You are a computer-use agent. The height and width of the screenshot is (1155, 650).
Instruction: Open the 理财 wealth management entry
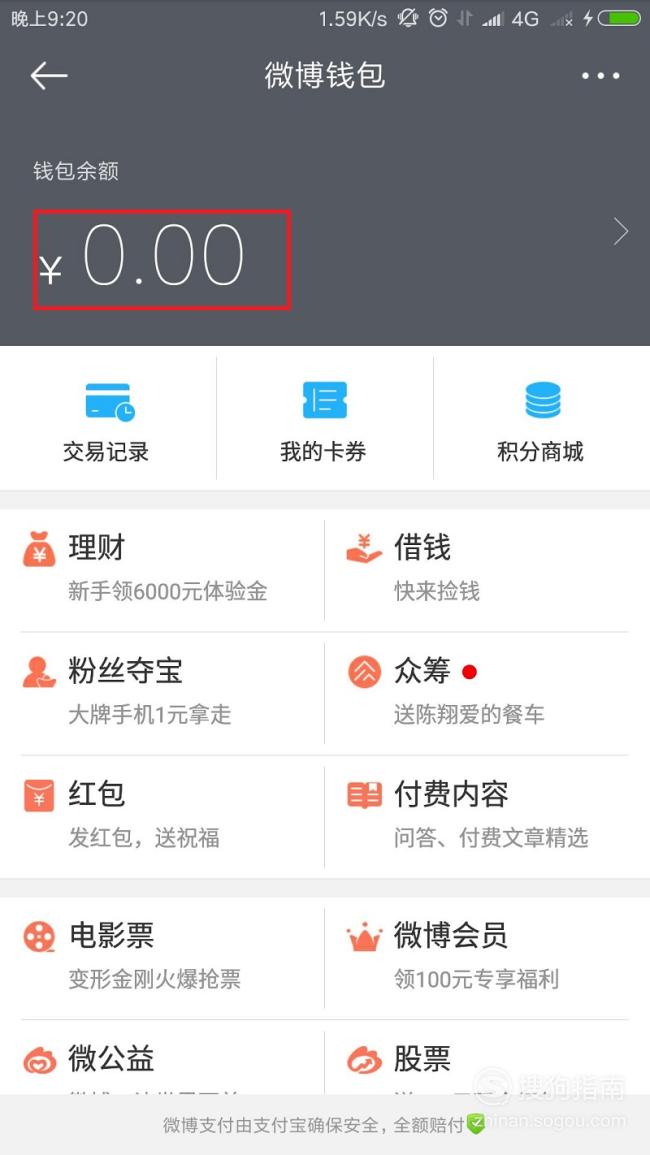[x=162, y=569]
